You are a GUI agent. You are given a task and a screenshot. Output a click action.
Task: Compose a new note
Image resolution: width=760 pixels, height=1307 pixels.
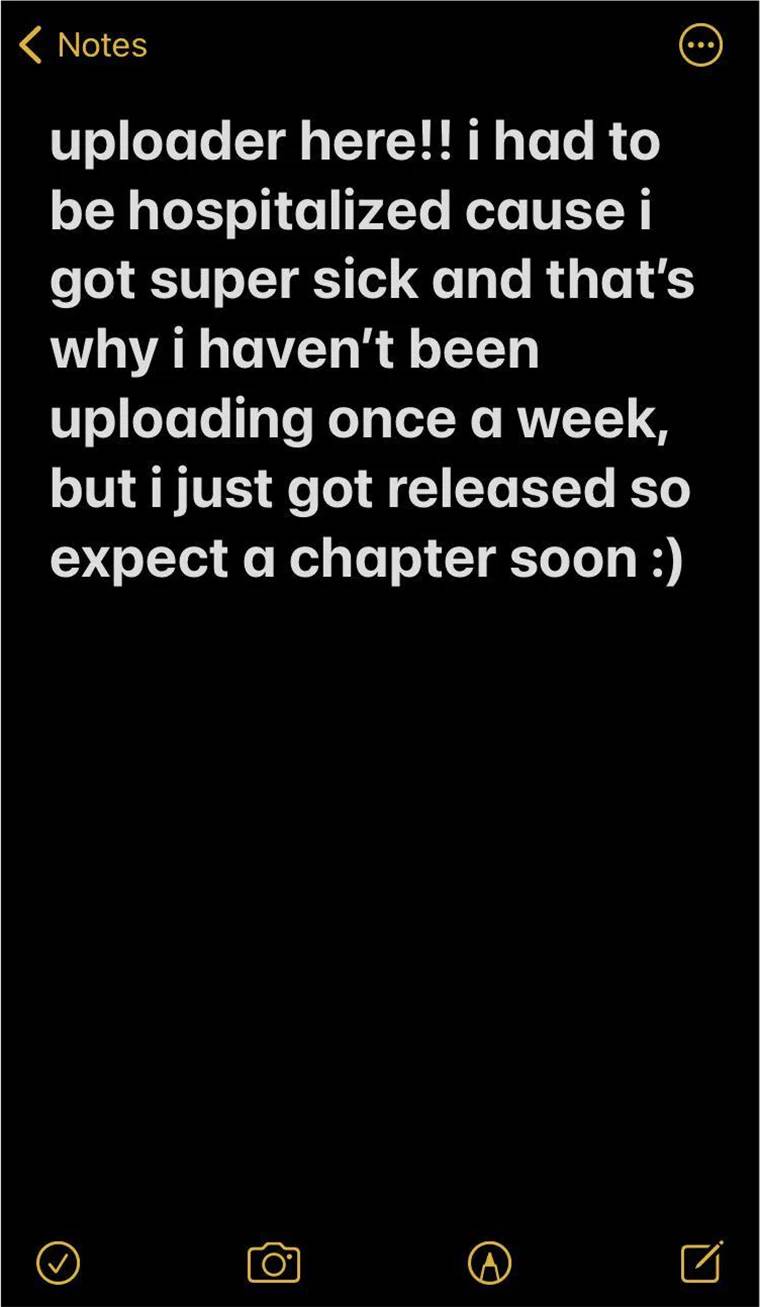701,1261
